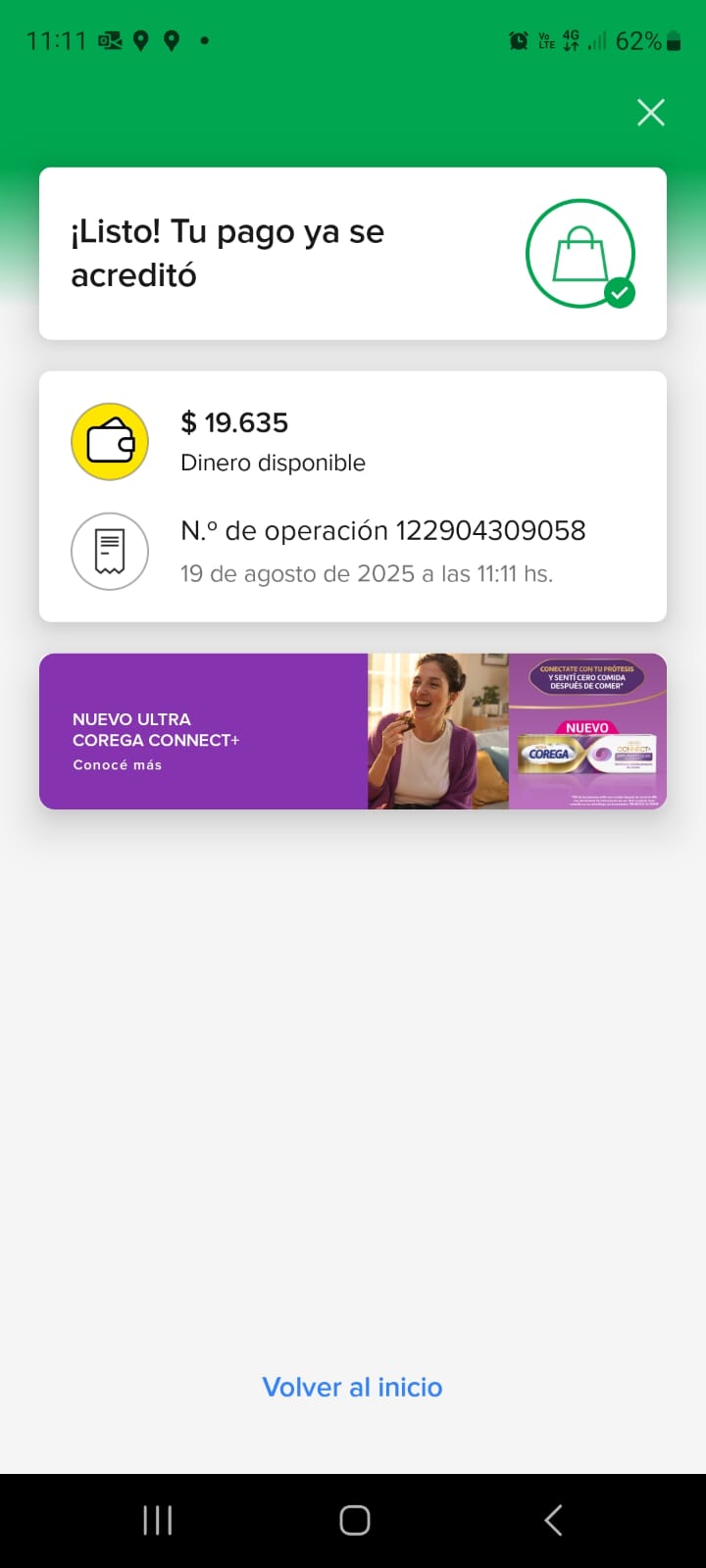Close the payment confirmation screen
The height and width of the screenshot is (1568, 706).
651,113
